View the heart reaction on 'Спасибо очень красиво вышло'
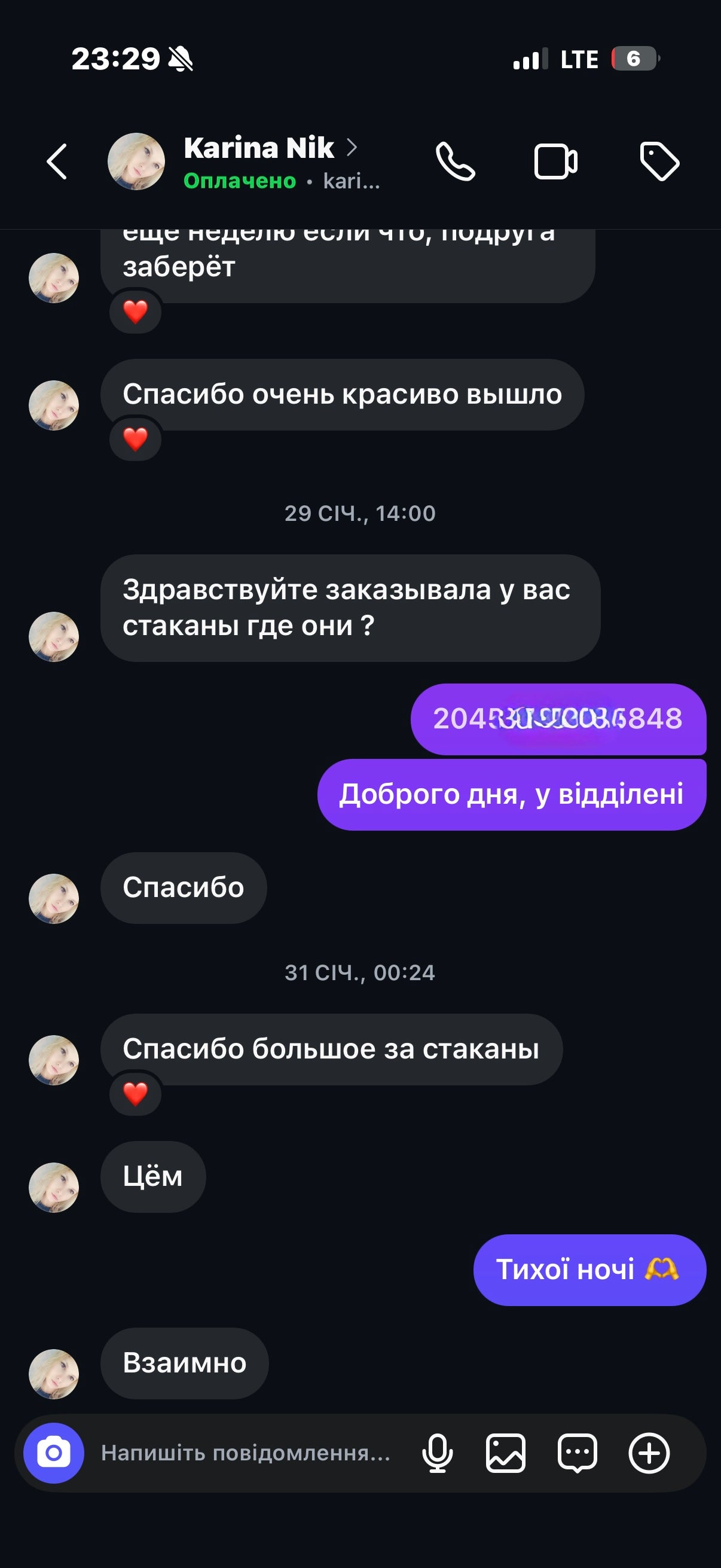The image size is (721, 1568). [x=135, y=439]
